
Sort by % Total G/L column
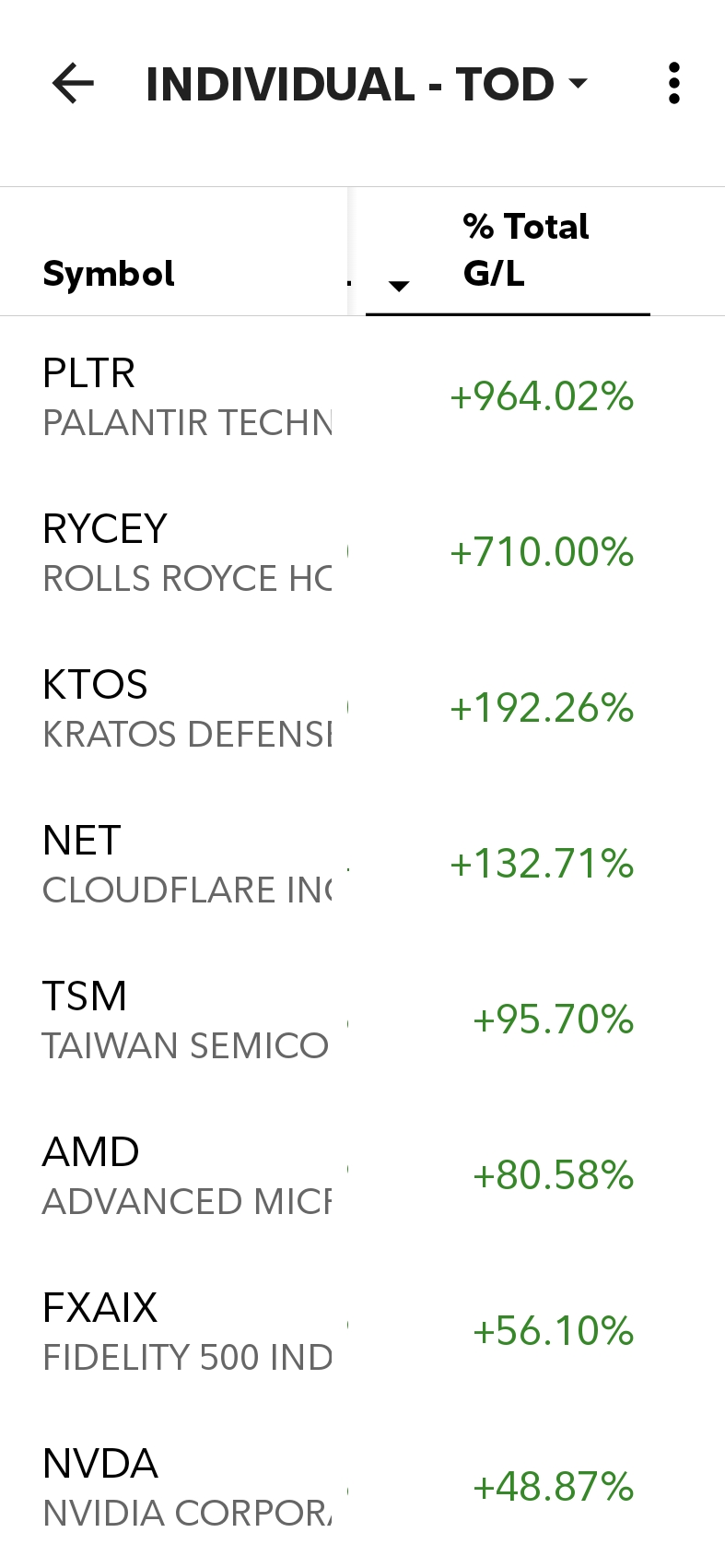pos(525,251)
